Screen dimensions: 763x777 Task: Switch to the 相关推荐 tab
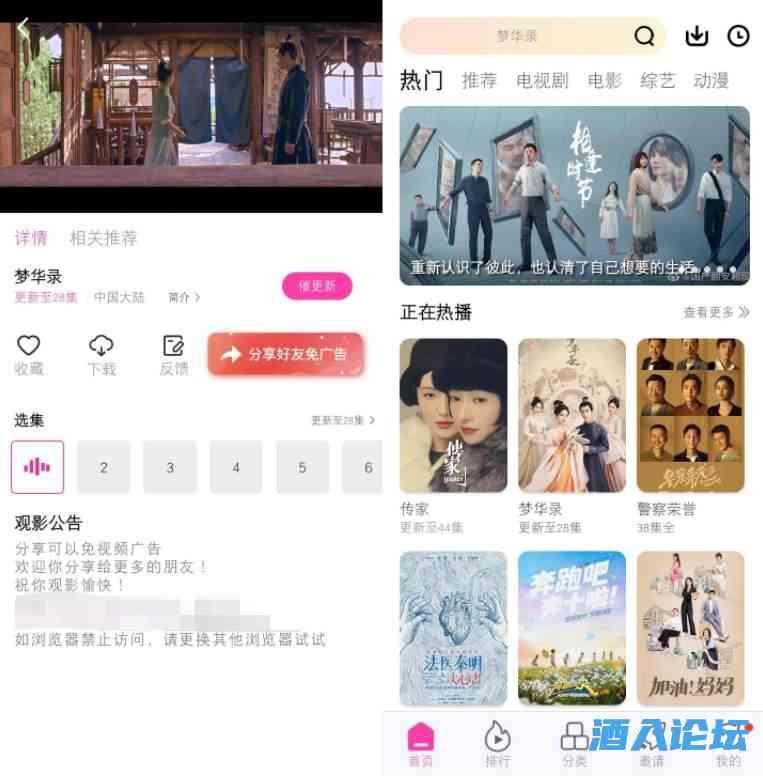tap(103, 238)
